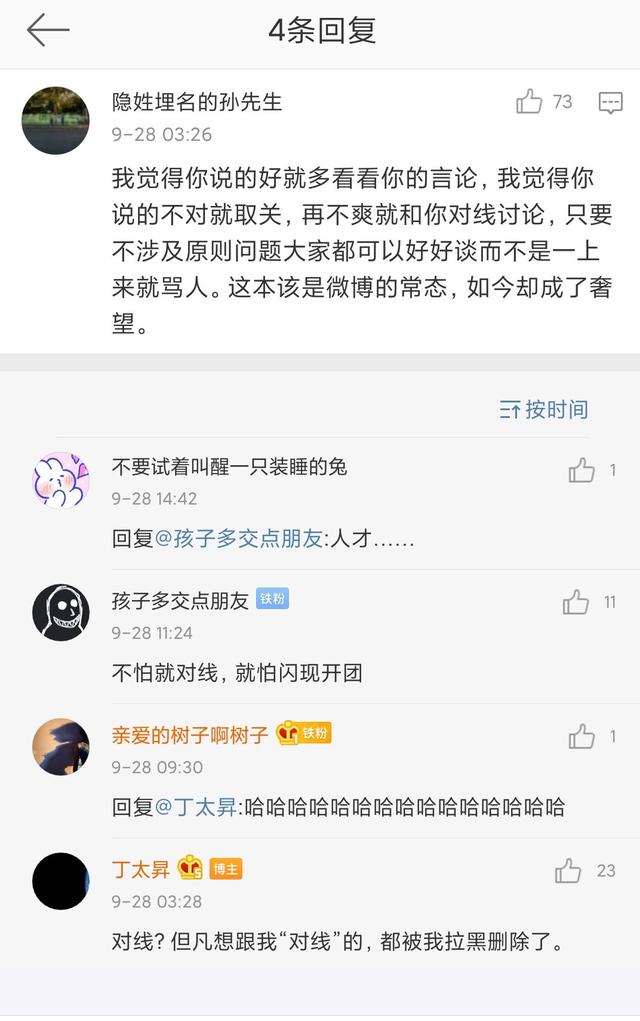640x1021 pixels.
Task: Open 孩子多交点朋友's avatar
Action: click(x=61, y=612)
